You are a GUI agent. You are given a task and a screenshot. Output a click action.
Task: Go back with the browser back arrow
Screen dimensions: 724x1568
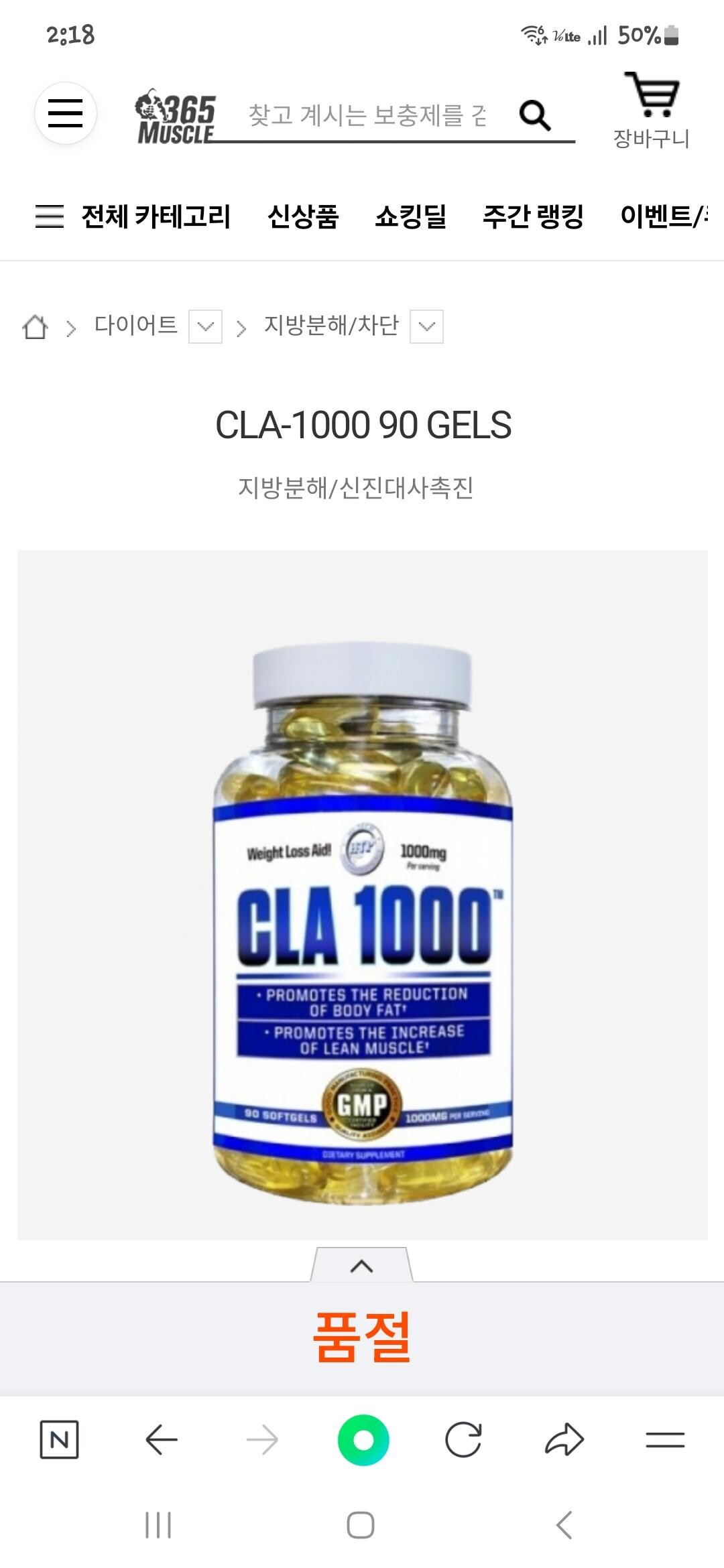(x=162, y=1439)
